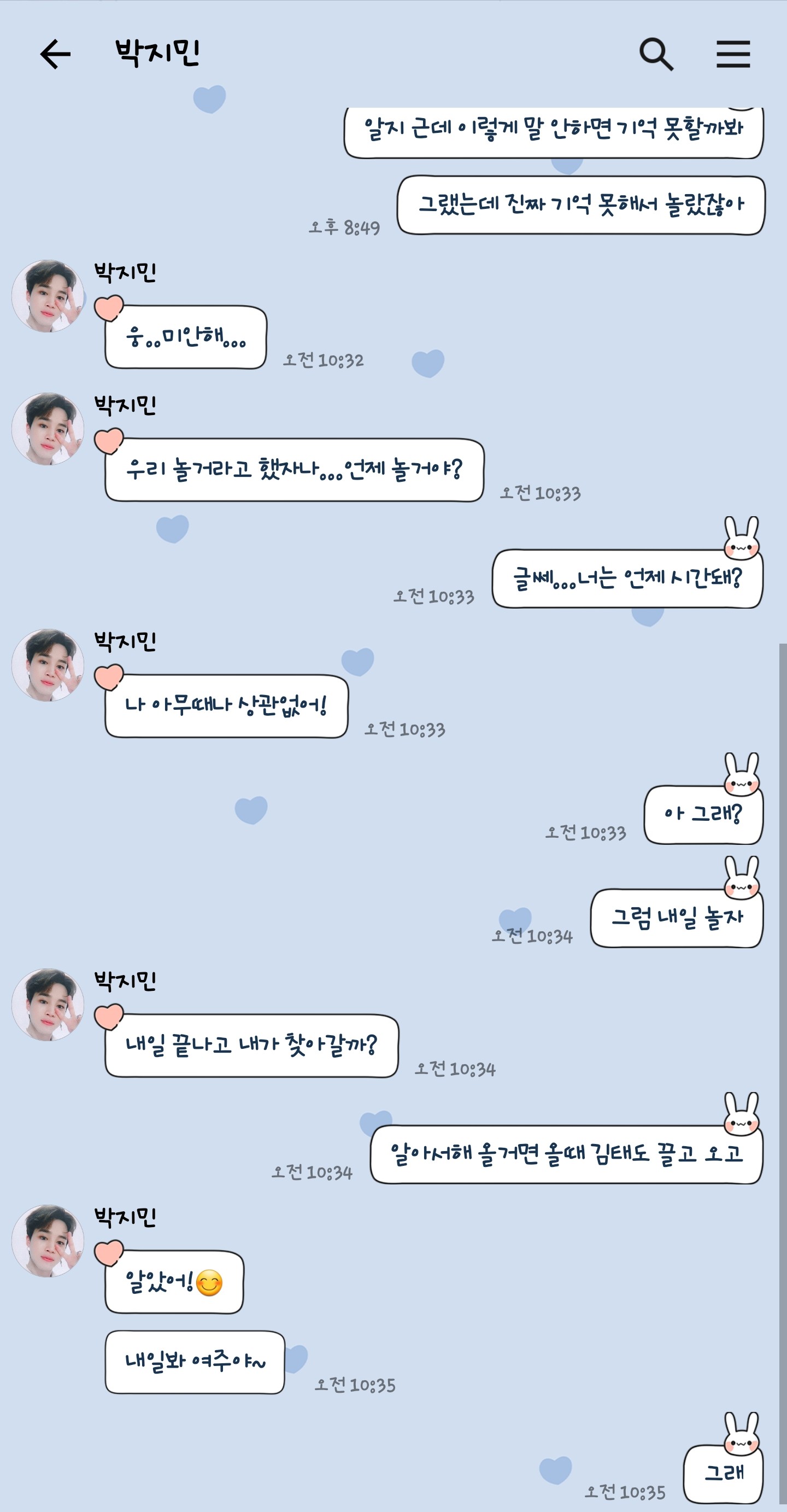
Task: View 박지민's avatar next to '알았어!' message
Action: (48, 1241)
